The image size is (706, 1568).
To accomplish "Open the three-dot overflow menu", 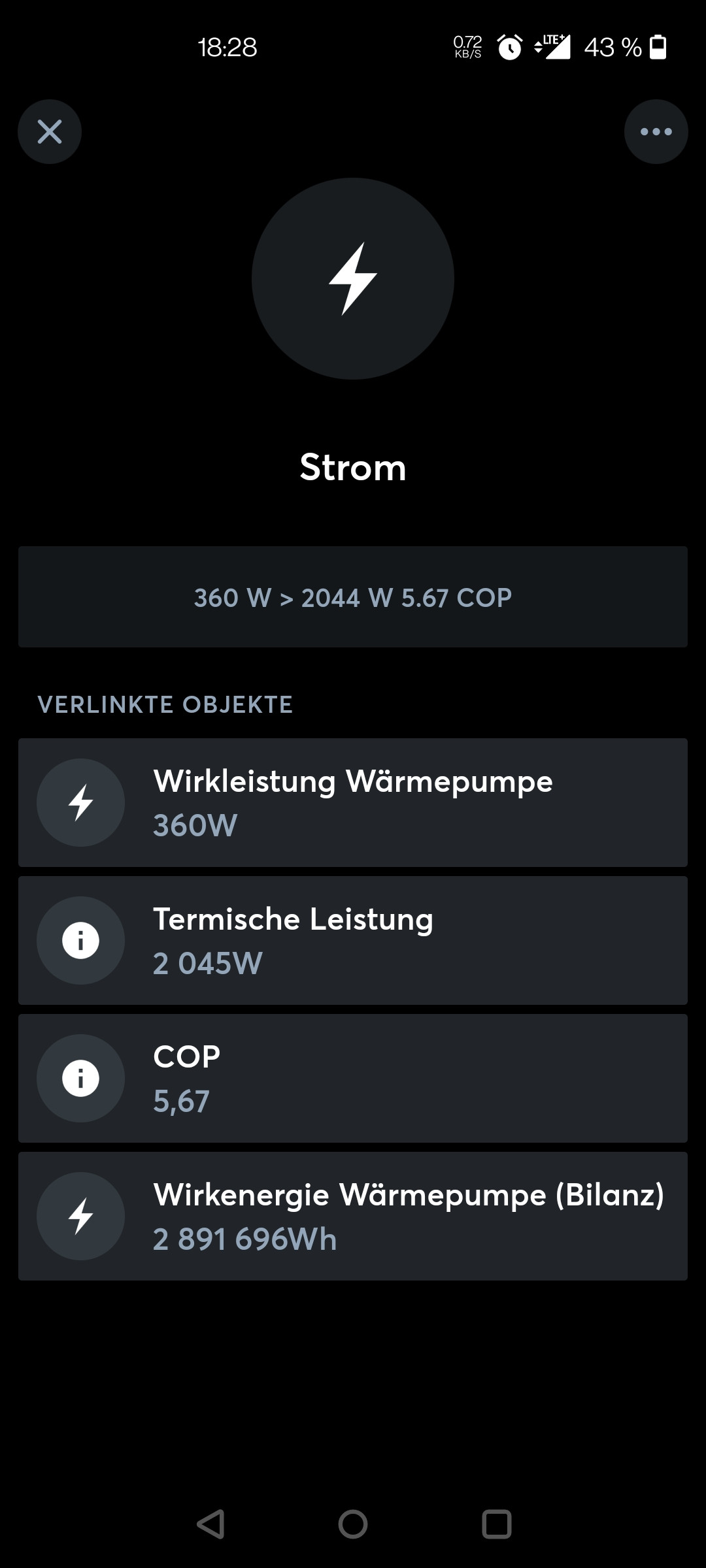I will pos(656,132).
